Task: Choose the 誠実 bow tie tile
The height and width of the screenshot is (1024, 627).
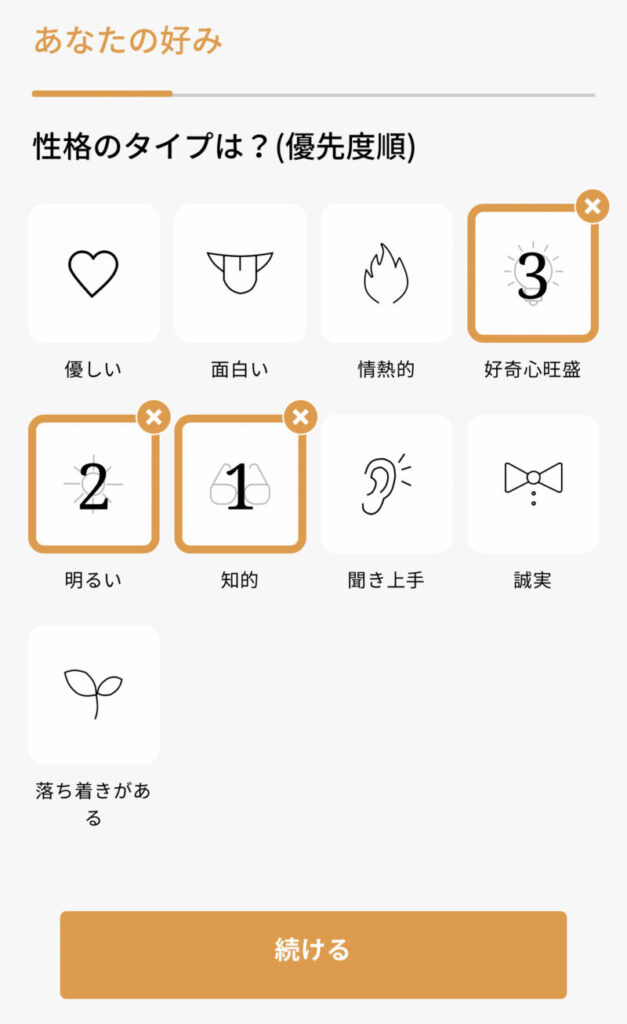Action: pos(532,485)
